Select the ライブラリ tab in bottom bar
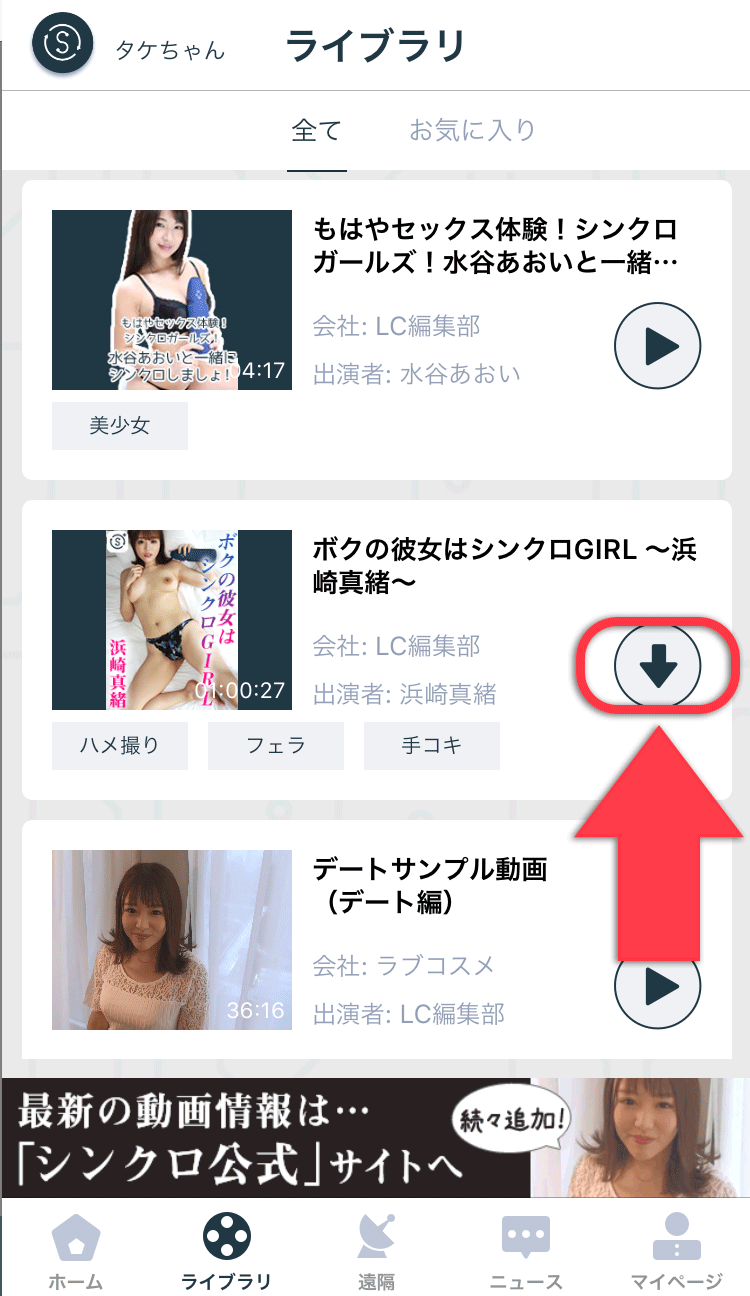The image size is (750, 1296). (226, 1250)
